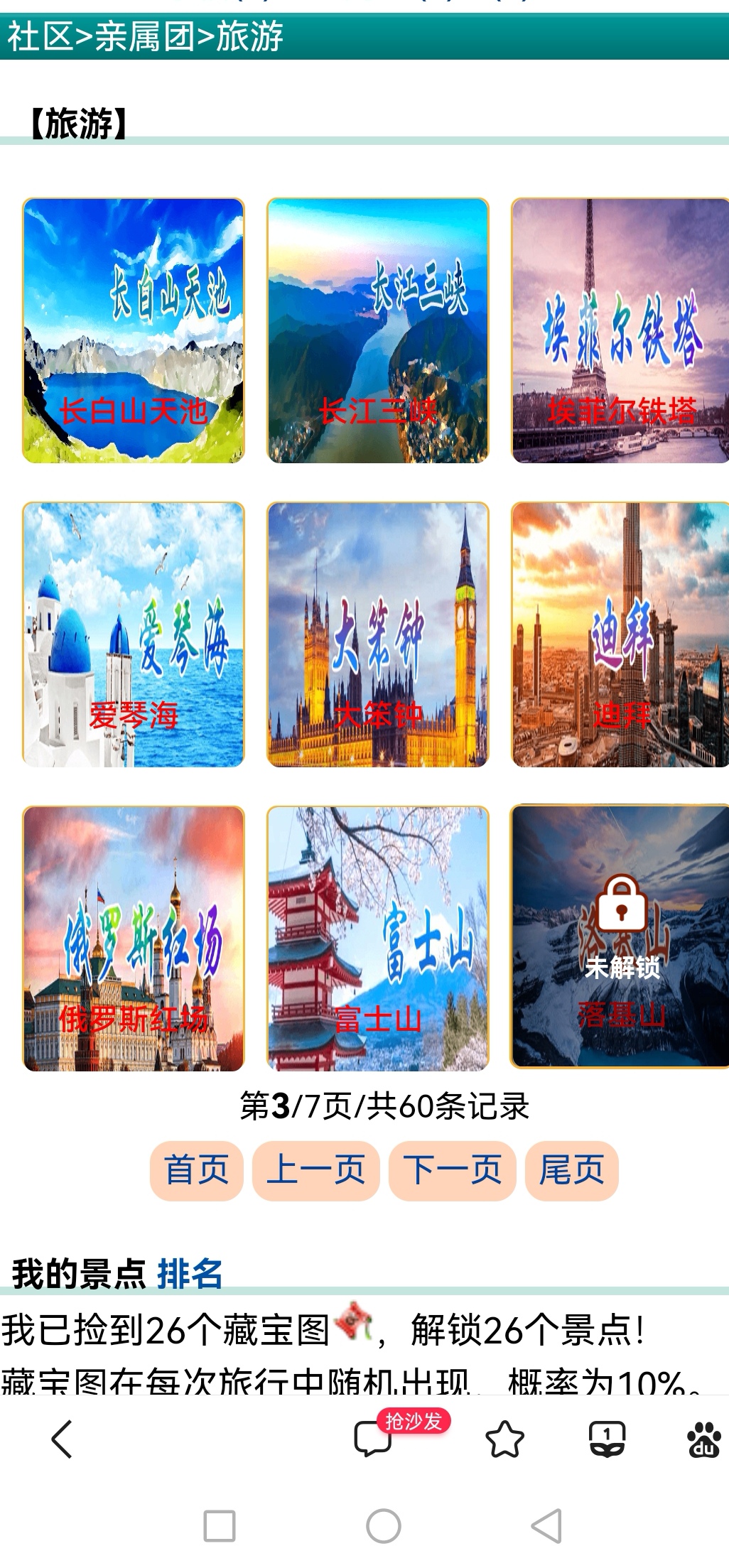Jump to 尾页 last page

[x=571, y=1170]
